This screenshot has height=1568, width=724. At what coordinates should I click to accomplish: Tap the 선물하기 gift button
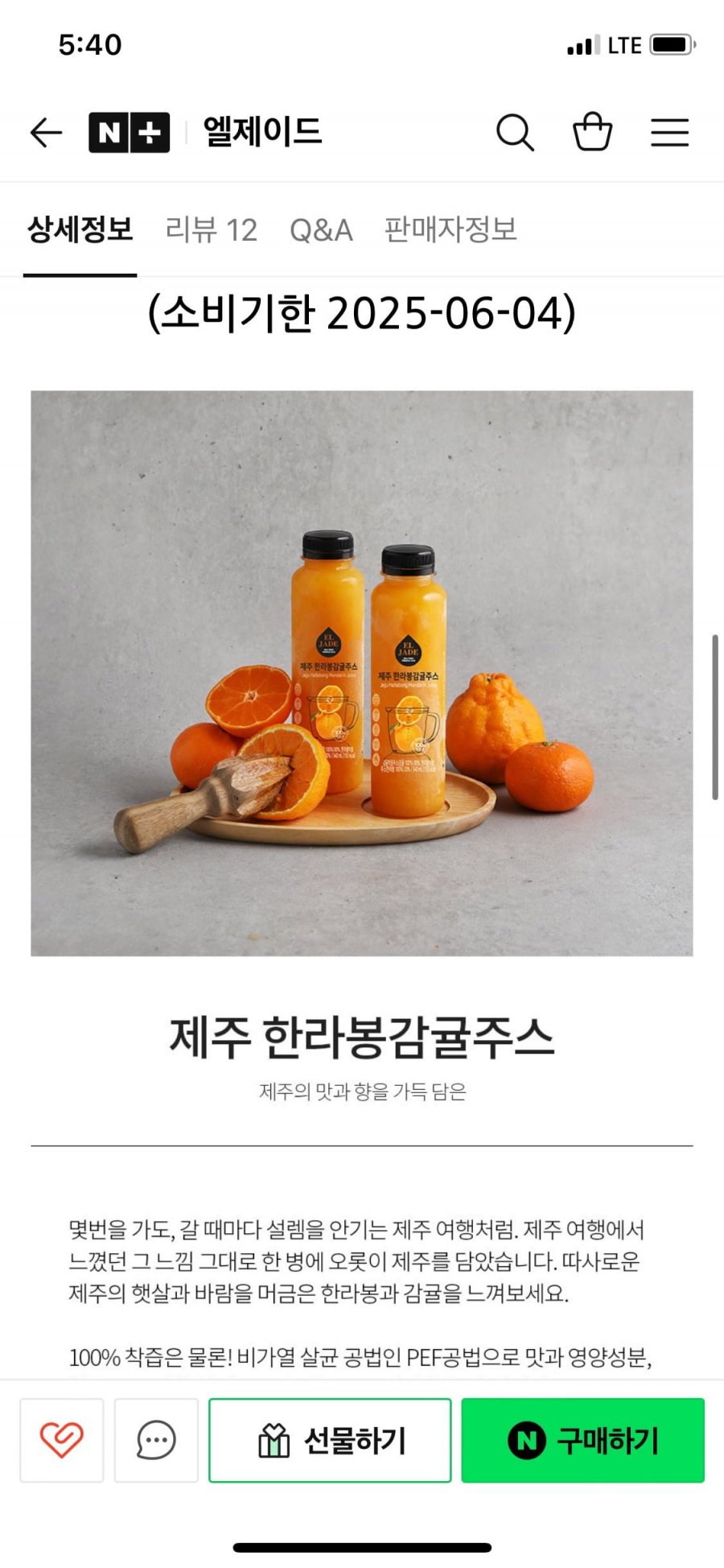click(x=330, y=1440)
